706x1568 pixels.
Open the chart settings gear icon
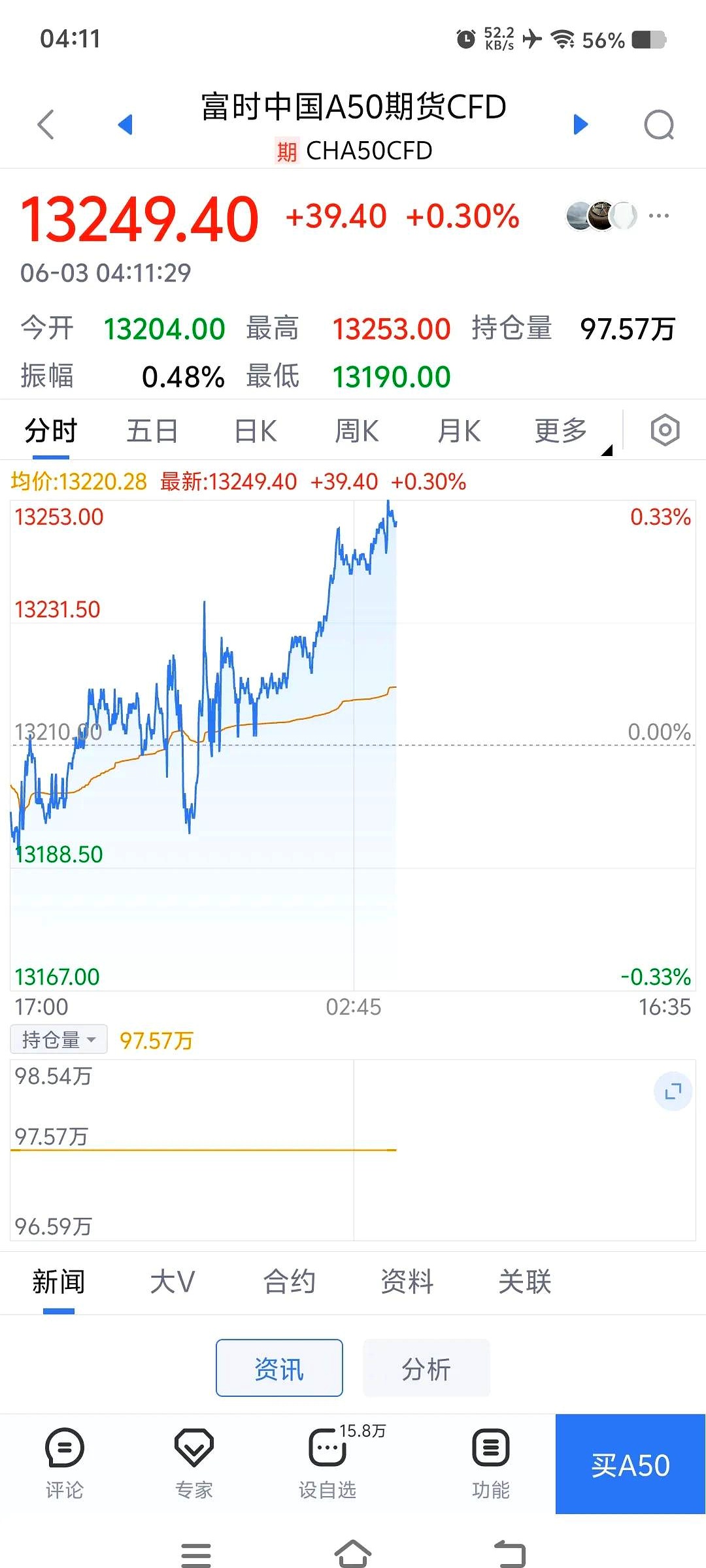665,429
